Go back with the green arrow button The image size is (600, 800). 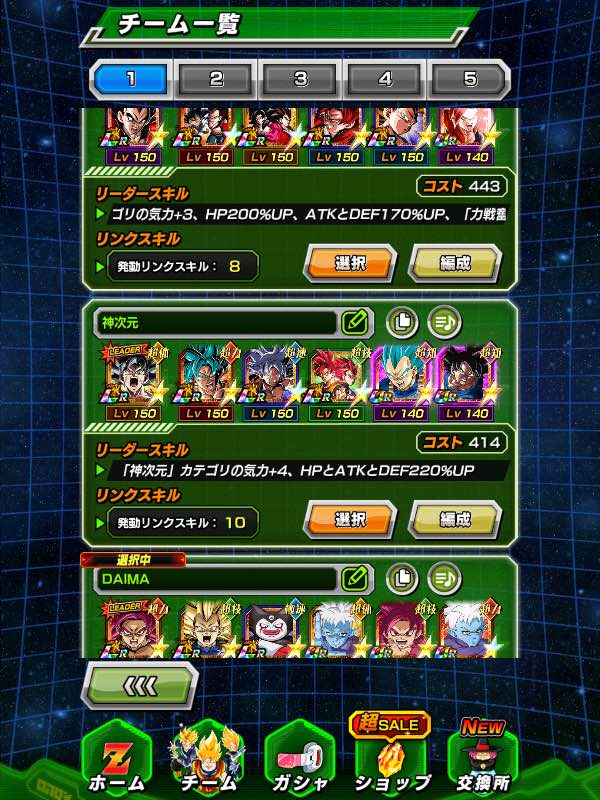click(x=140, y=686)
